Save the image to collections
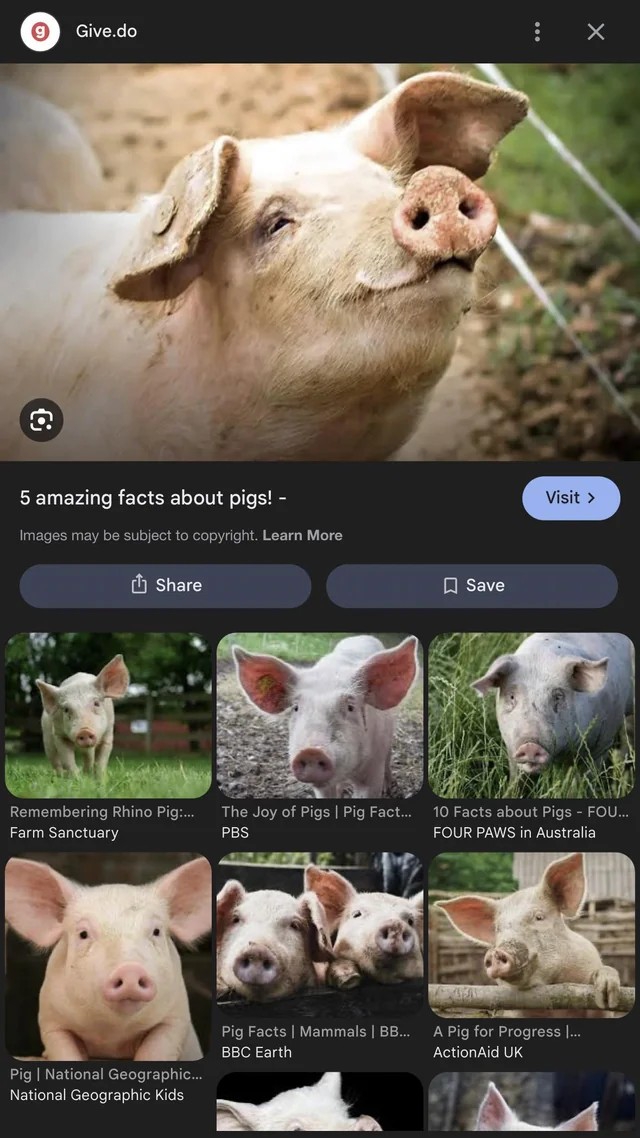Viewport: 640px width, 1138px height. 472,586
